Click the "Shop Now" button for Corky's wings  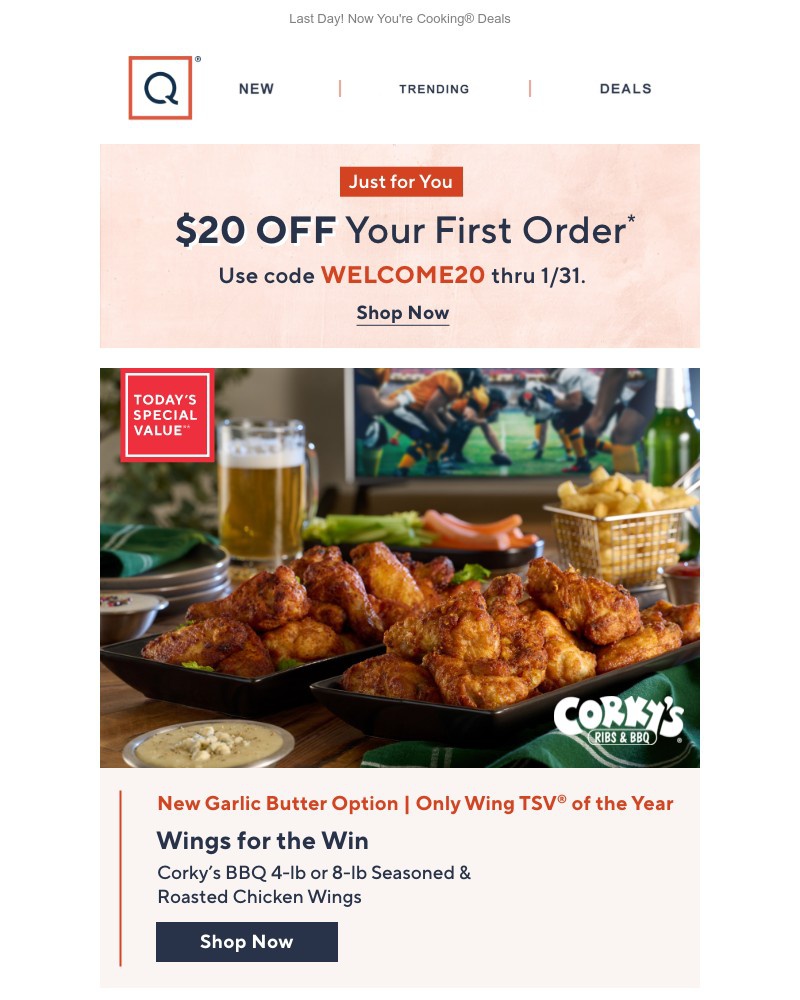point(247,941)
